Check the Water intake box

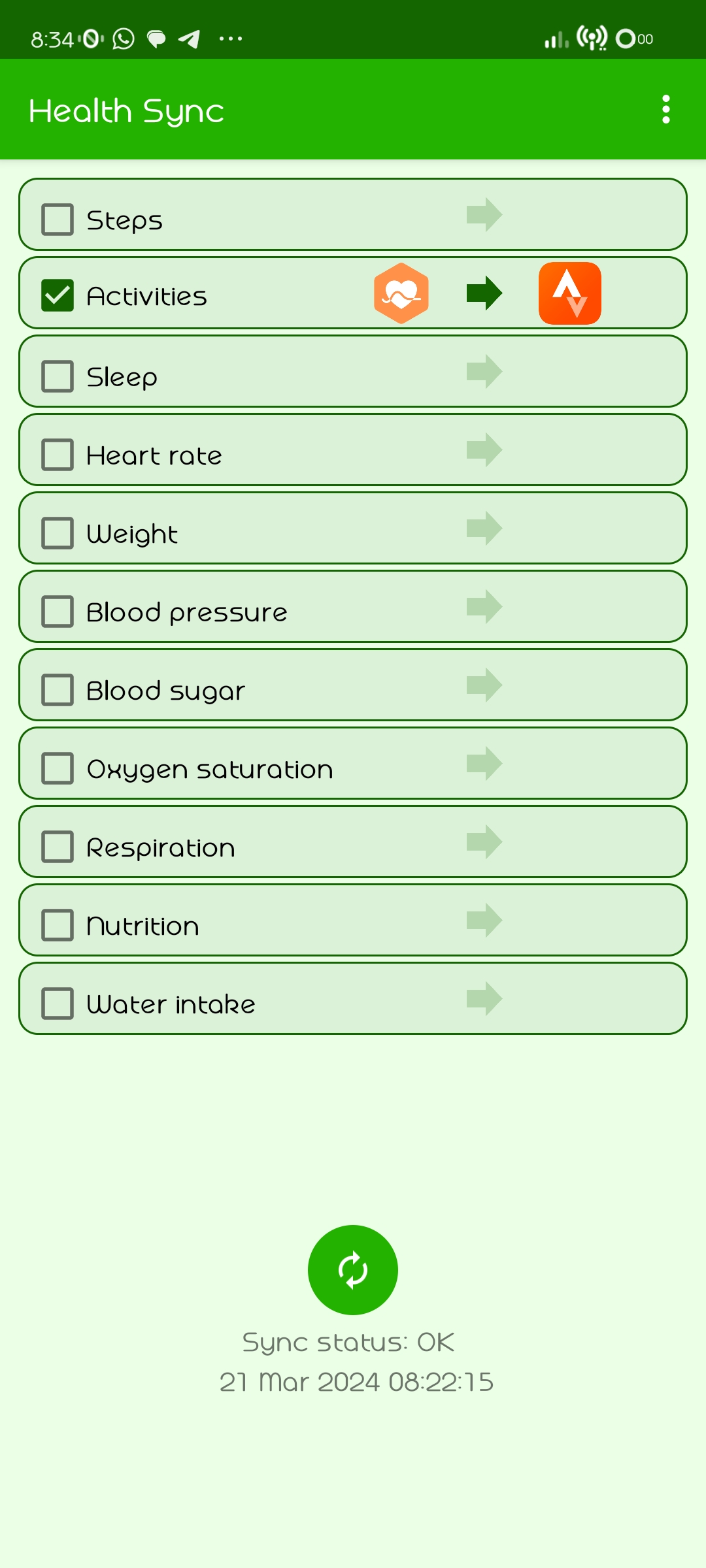pos(58,1004)
